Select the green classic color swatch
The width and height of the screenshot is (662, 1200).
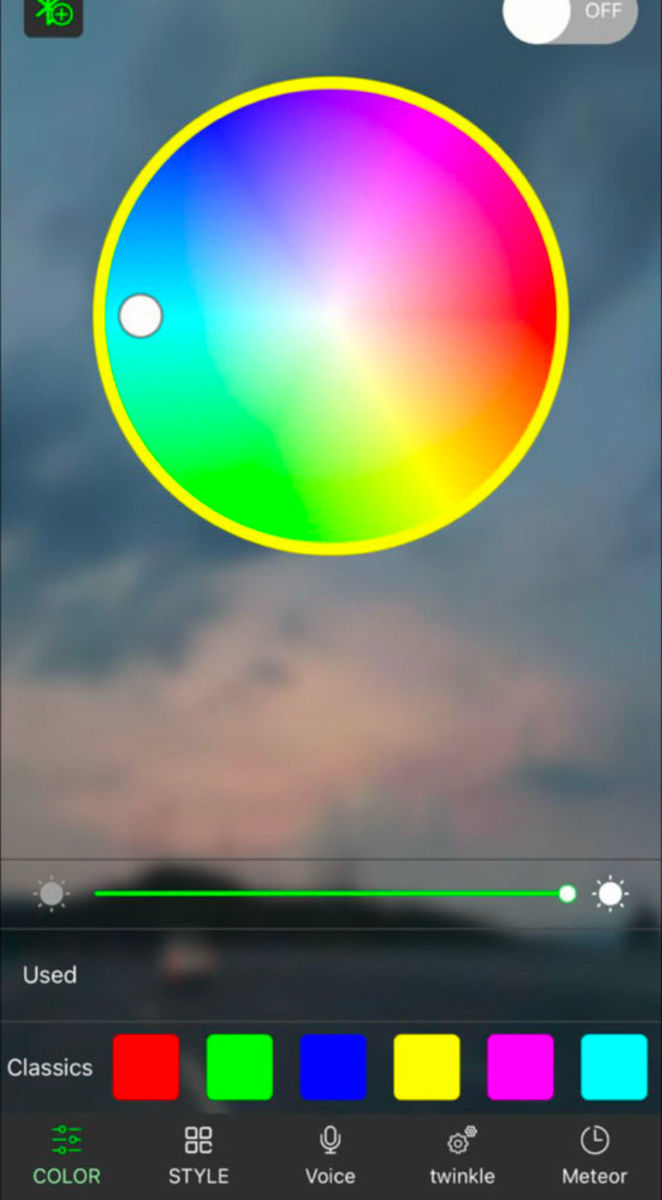point(239,1067)
